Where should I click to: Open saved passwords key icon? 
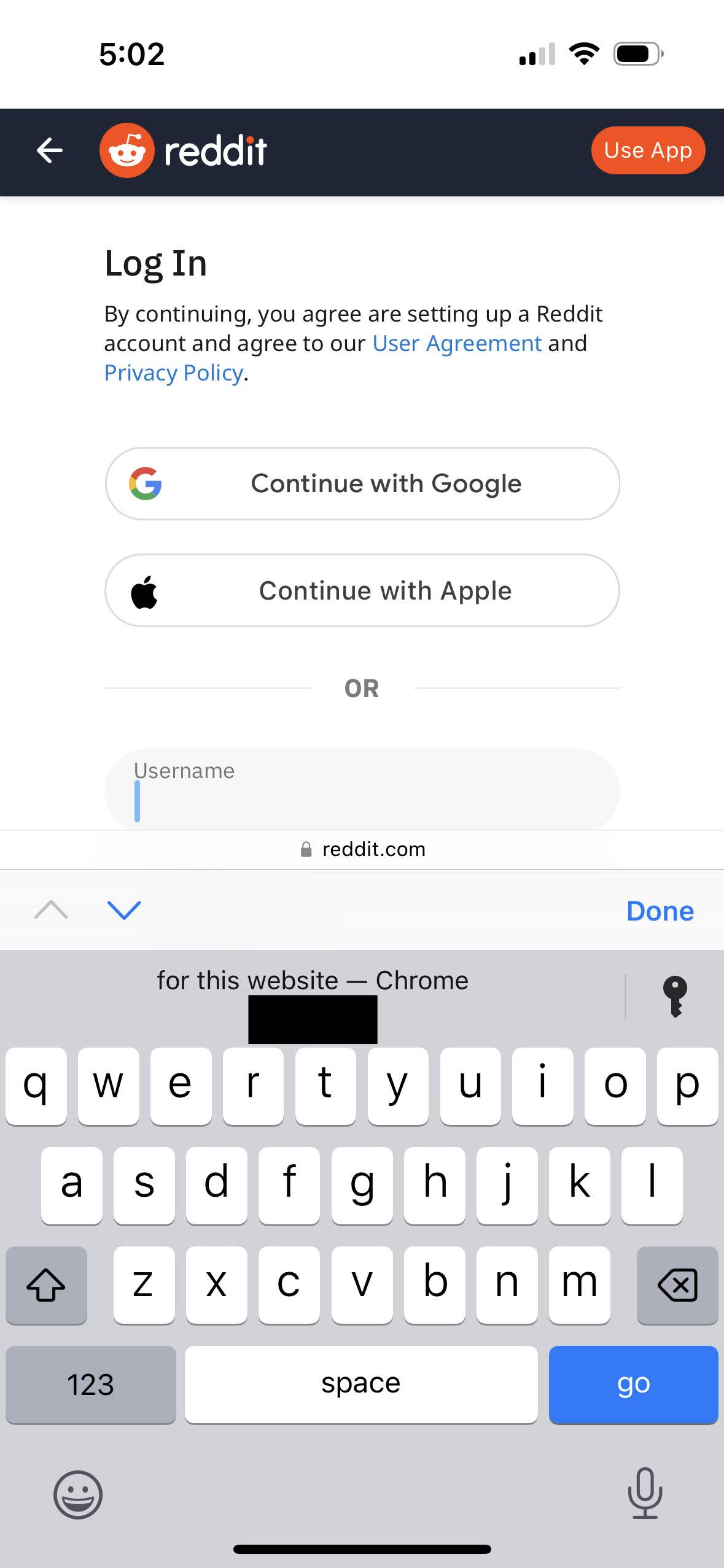click(674, 997)
